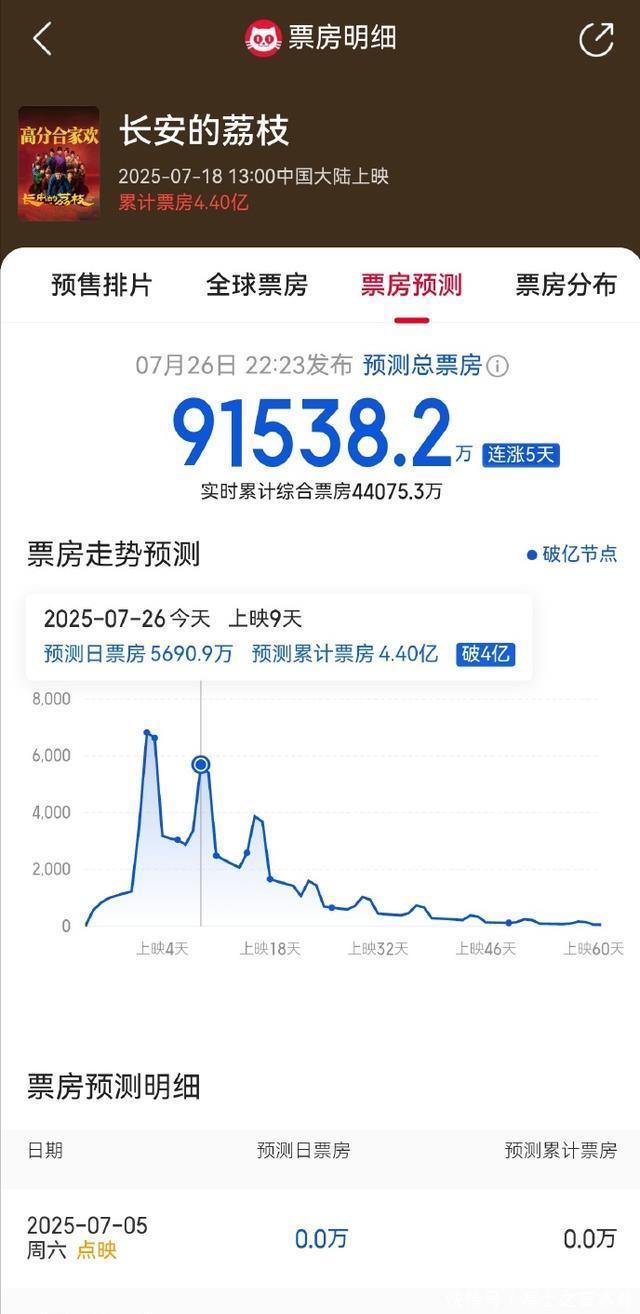Screen dimensions: 640x1314
Task: Go back using the top-left arrow
Action: [42, 39]
